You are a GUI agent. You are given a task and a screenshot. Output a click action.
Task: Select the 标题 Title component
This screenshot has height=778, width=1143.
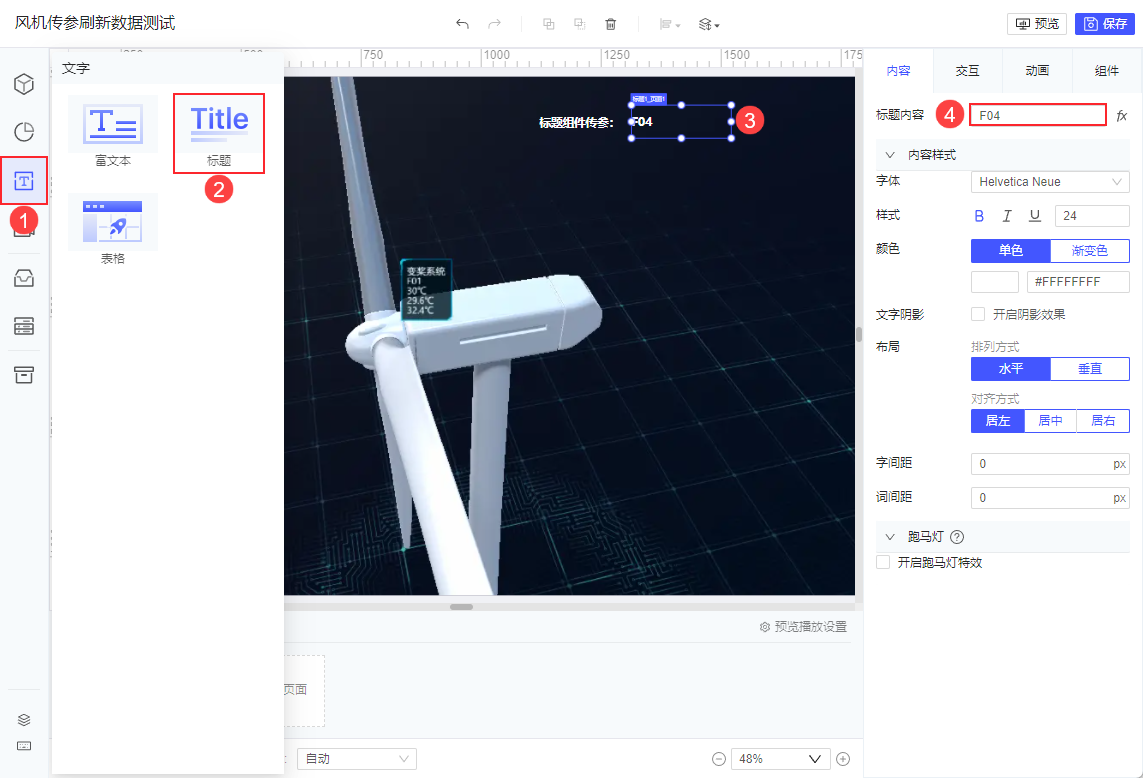[219, 132]
